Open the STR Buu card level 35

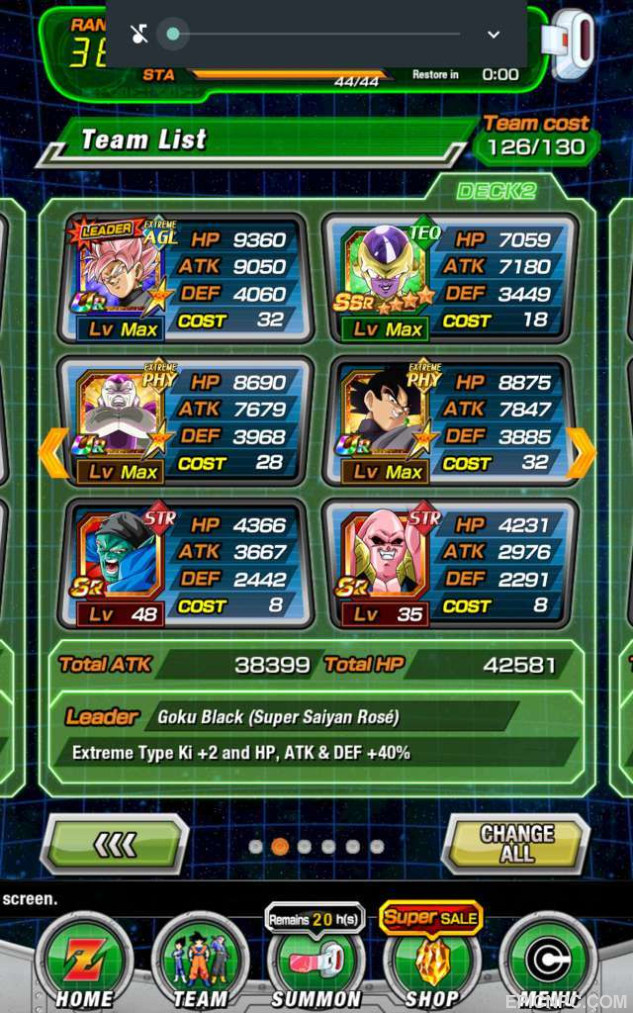tap(450, 564)
